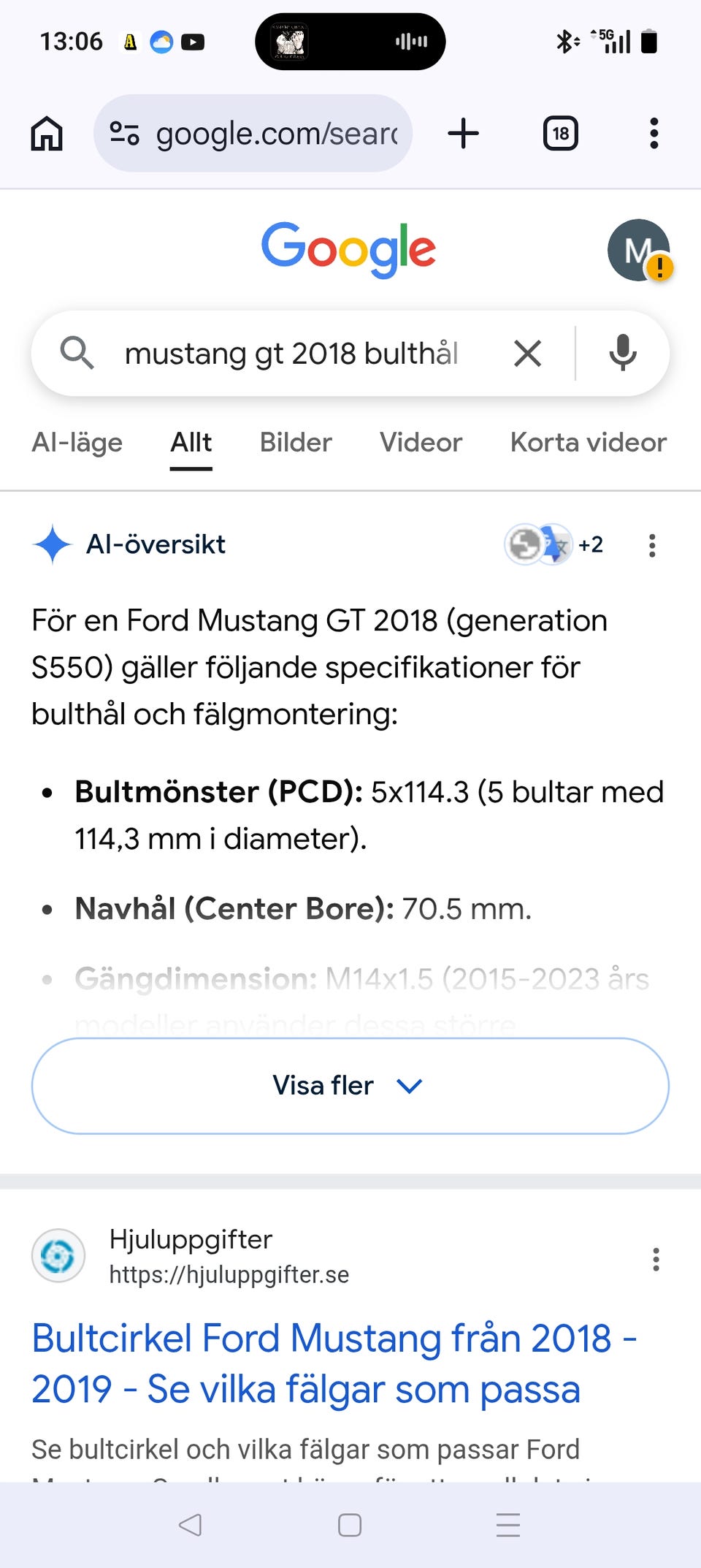
Task: View site information via the address bar icon
Action: [x=123, y=133]
